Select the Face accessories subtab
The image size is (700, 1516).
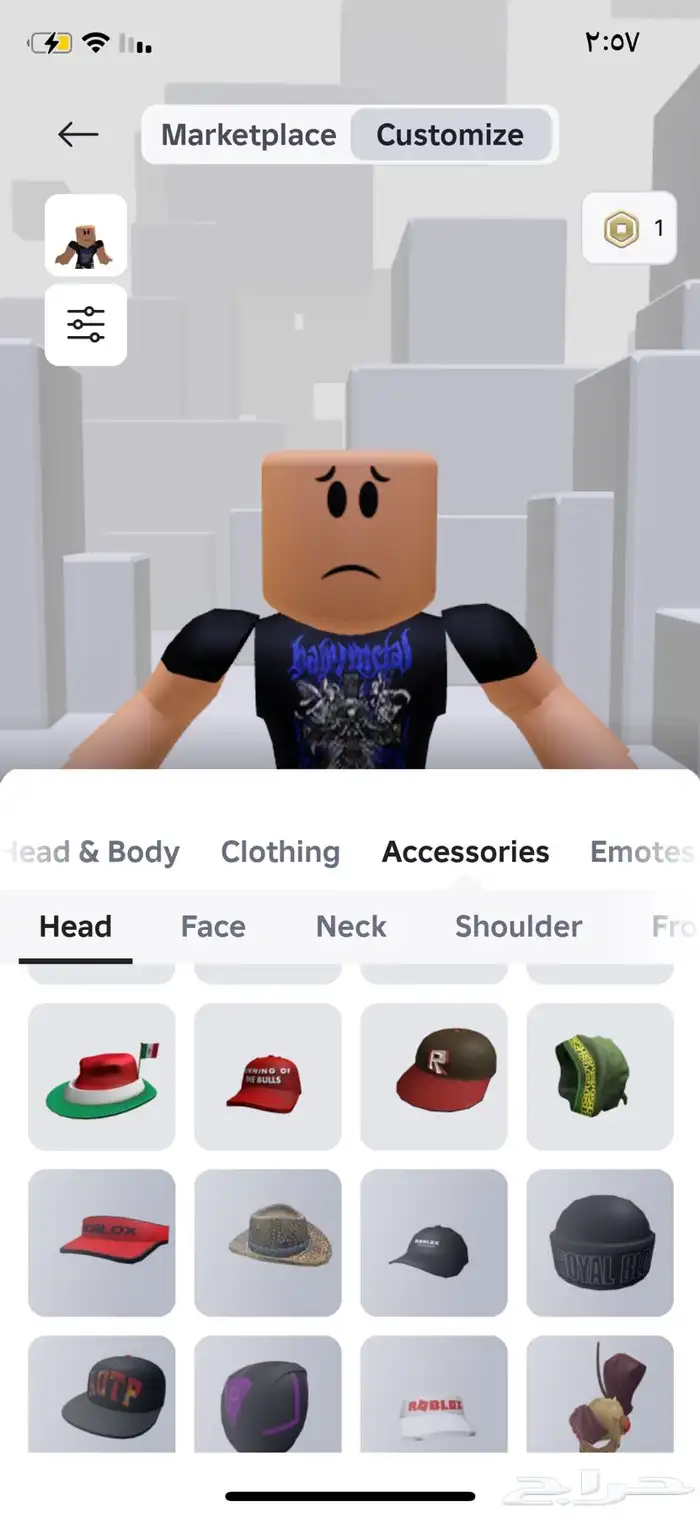pos(212,927)
